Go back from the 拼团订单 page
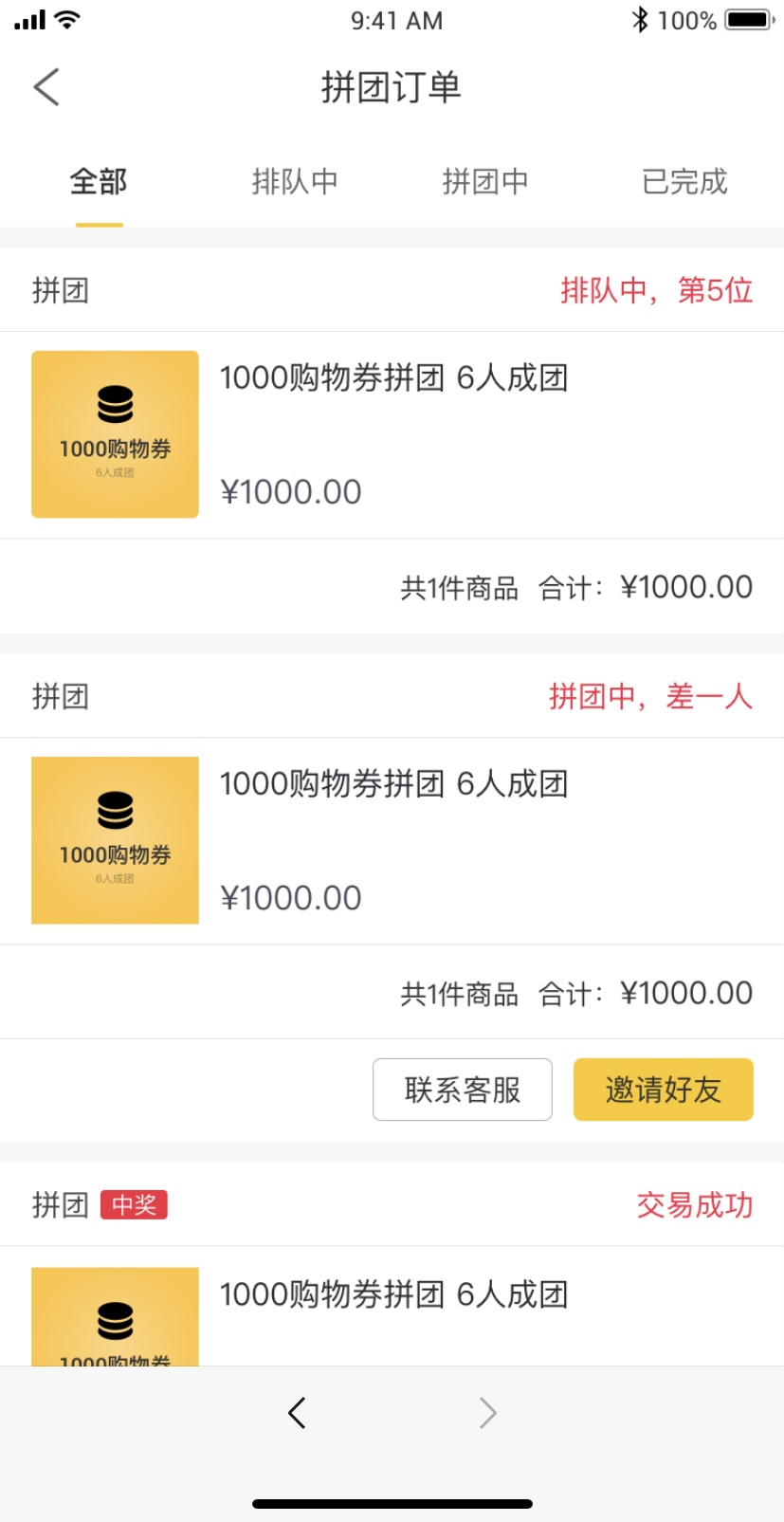Screen dimensions: 784x1522 pos(46,87)
